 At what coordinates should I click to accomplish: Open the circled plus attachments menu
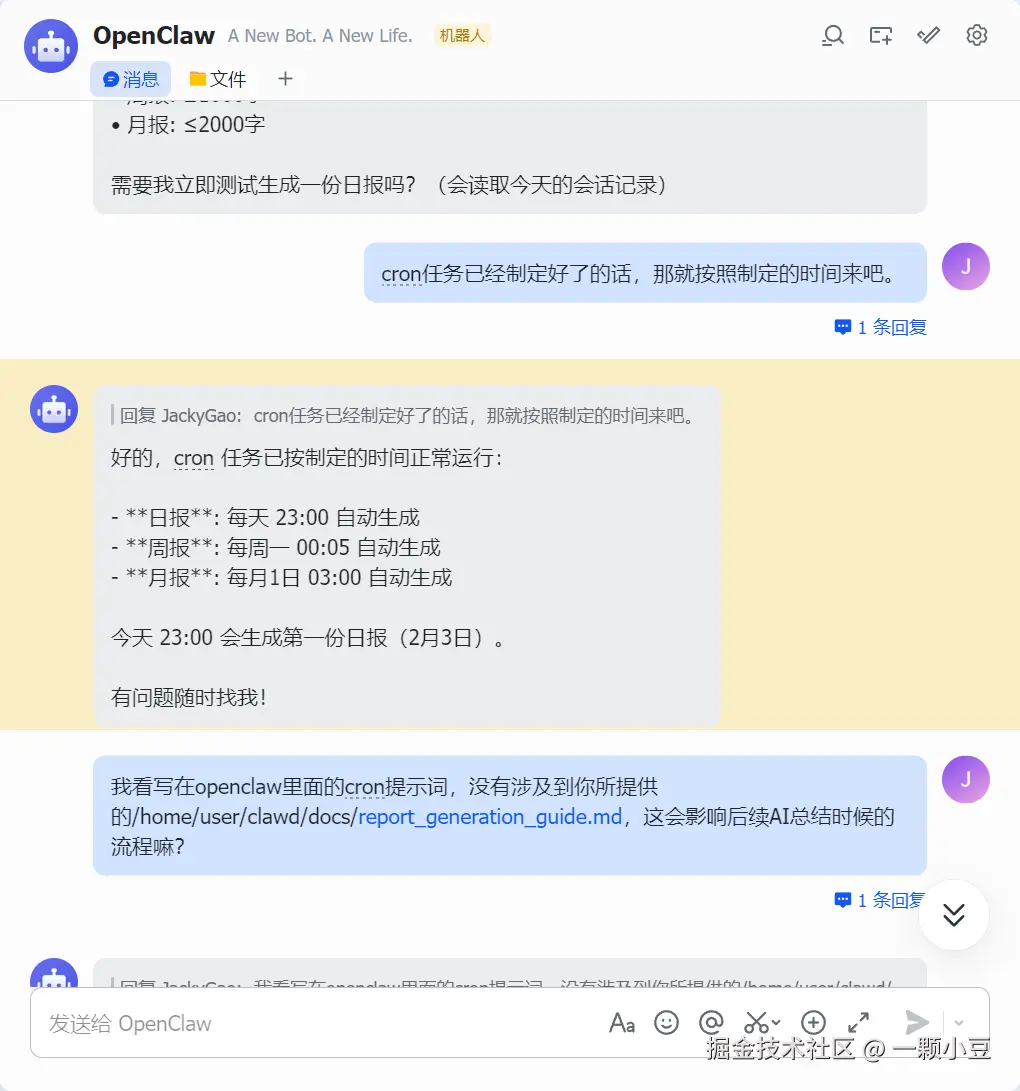pos(814,1023)
